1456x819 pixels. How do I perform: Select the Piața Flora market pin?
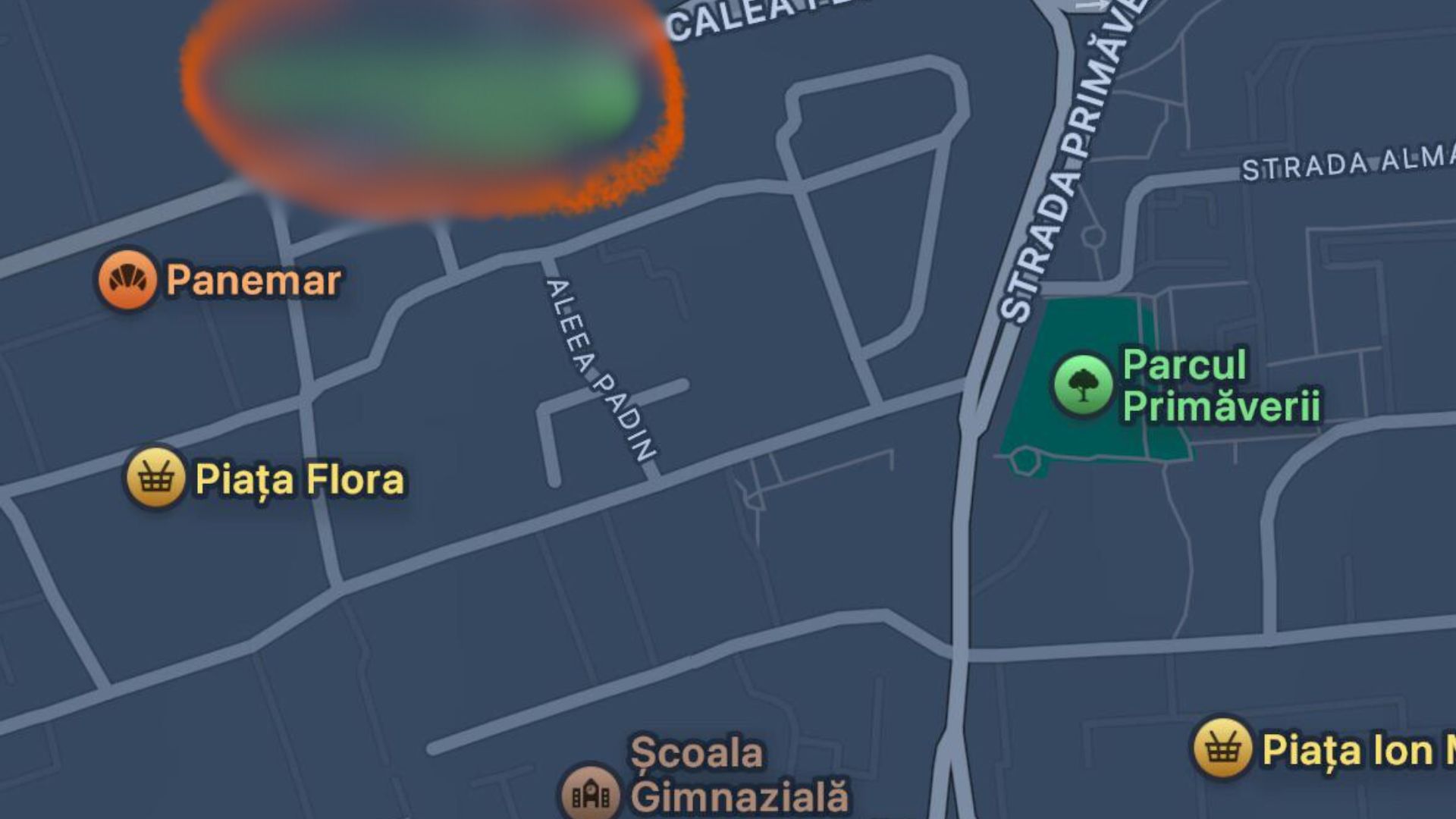pyautogui.click(x=155, y=477)
